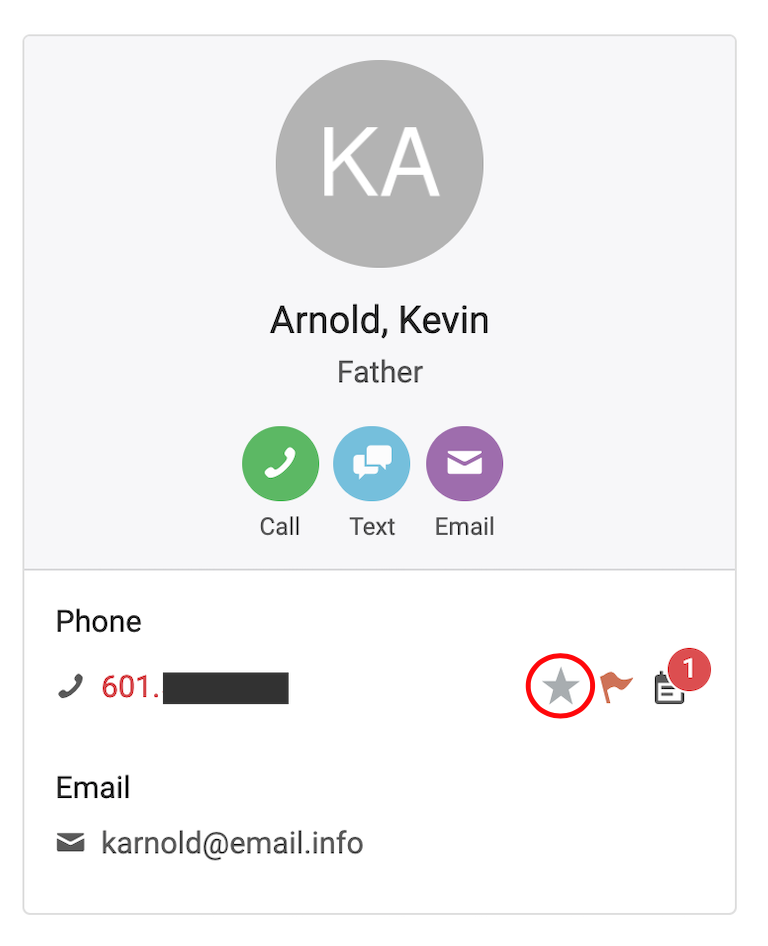Mark phone number as primary with star

pos(561,688)
